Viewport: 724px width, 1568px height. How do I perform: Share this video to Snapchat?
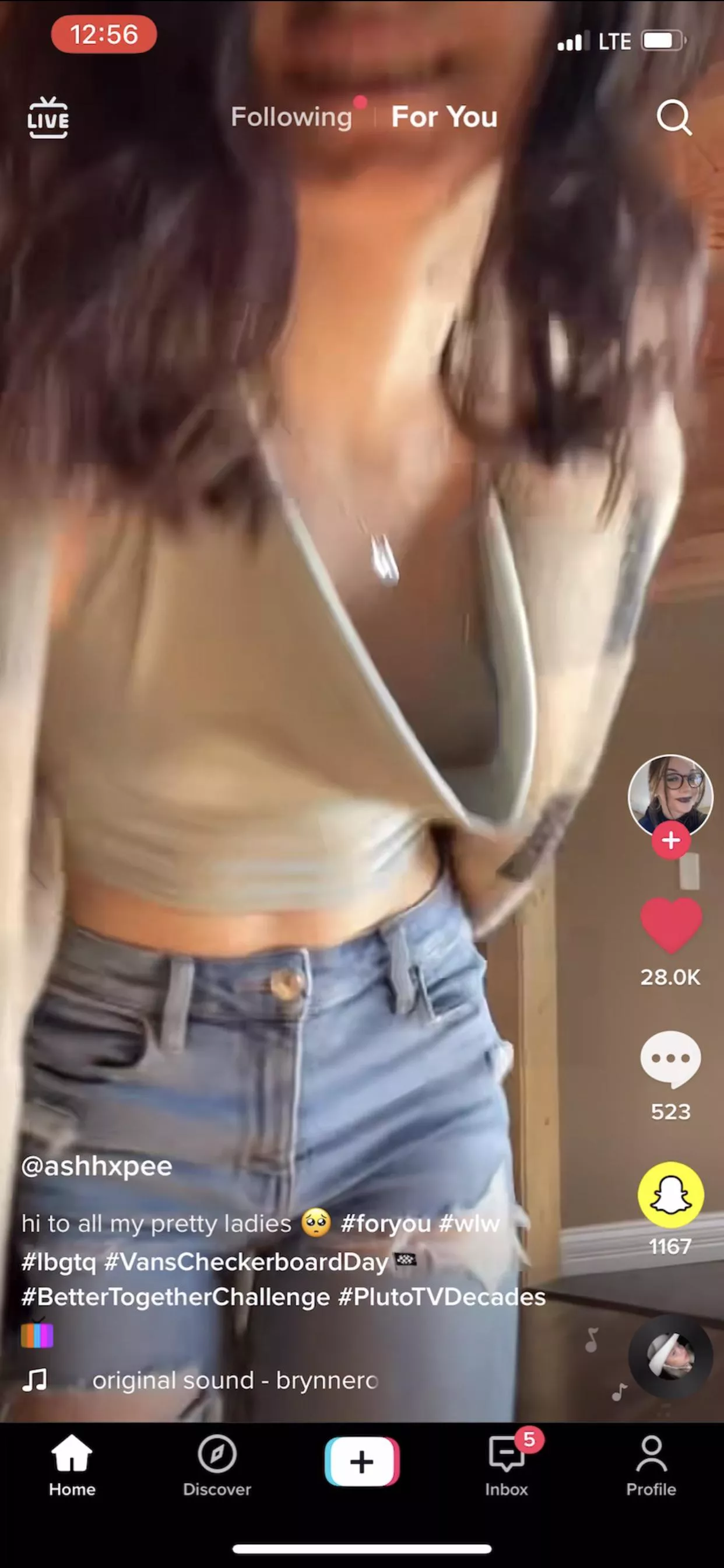tap(670, 1195)
